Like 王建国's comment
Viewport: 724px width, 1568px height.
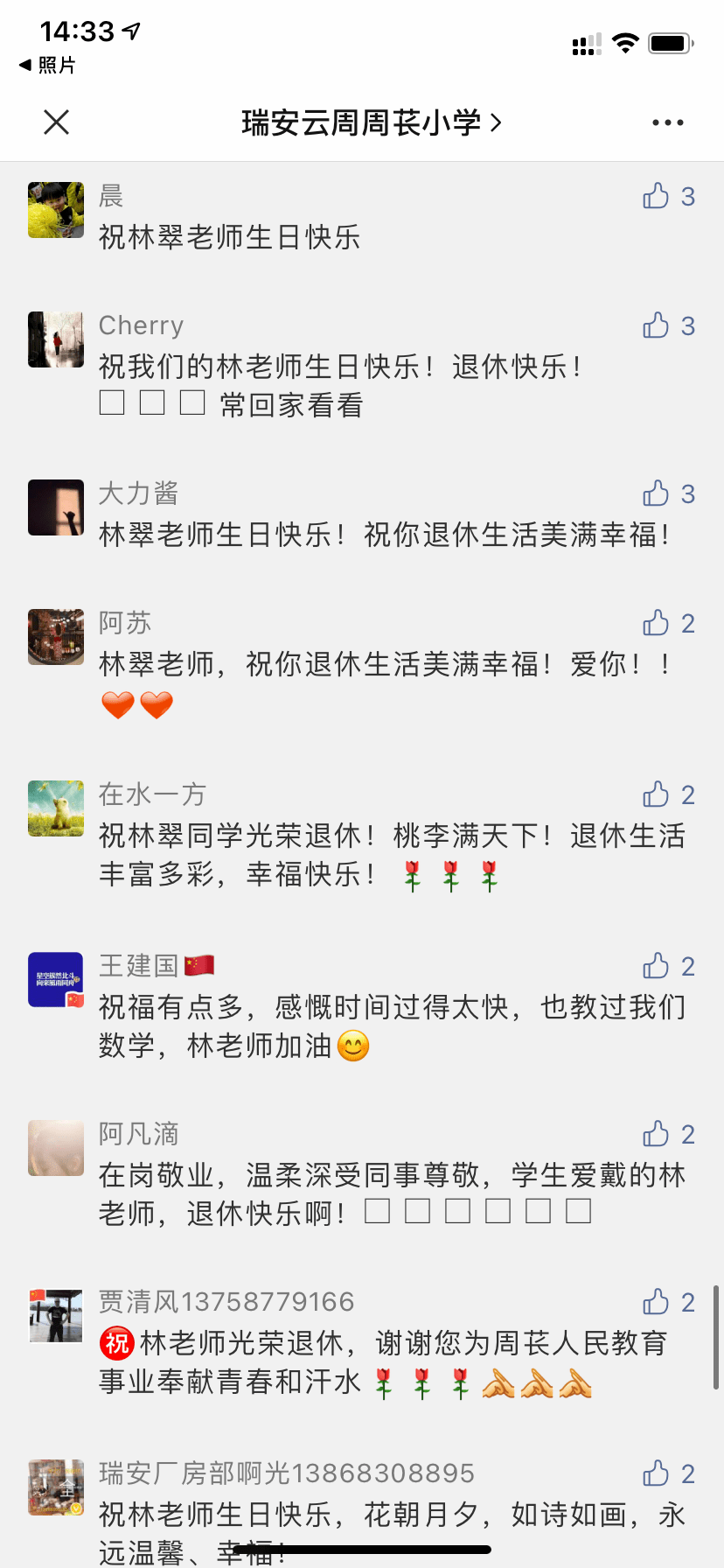(656, 966)
